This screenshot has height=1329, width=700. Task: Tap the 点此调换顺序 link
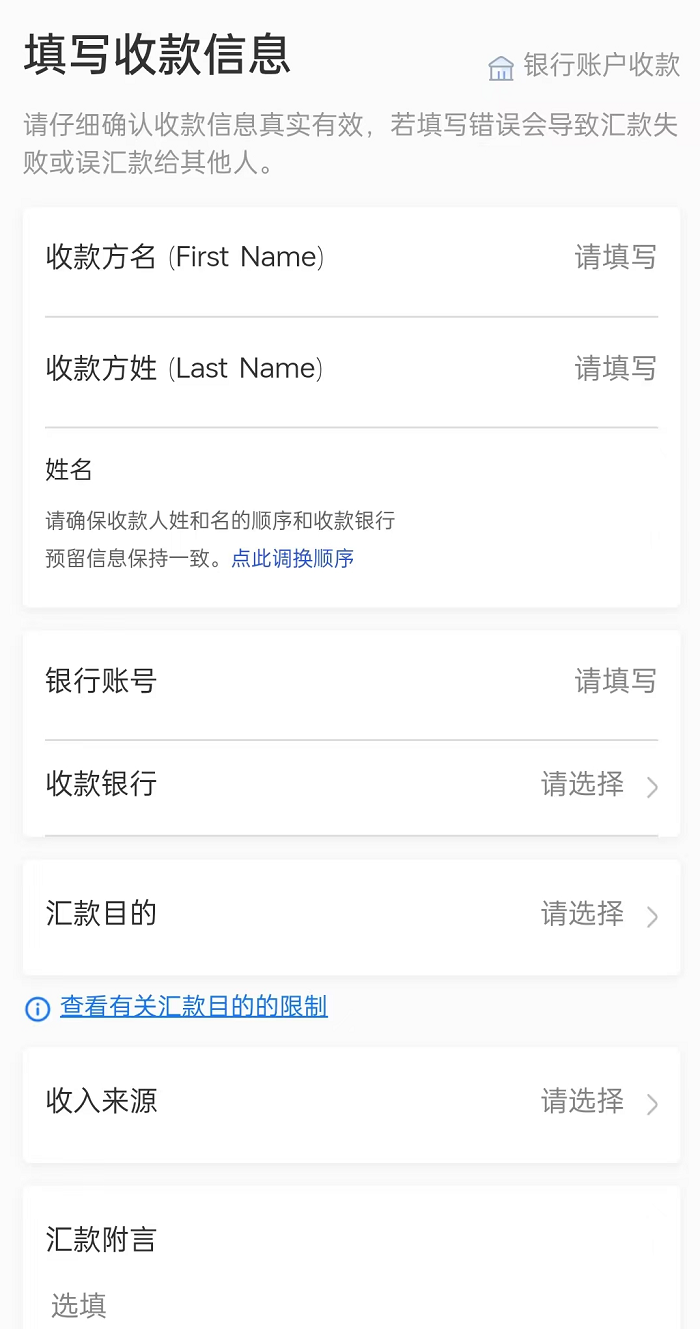293,559
